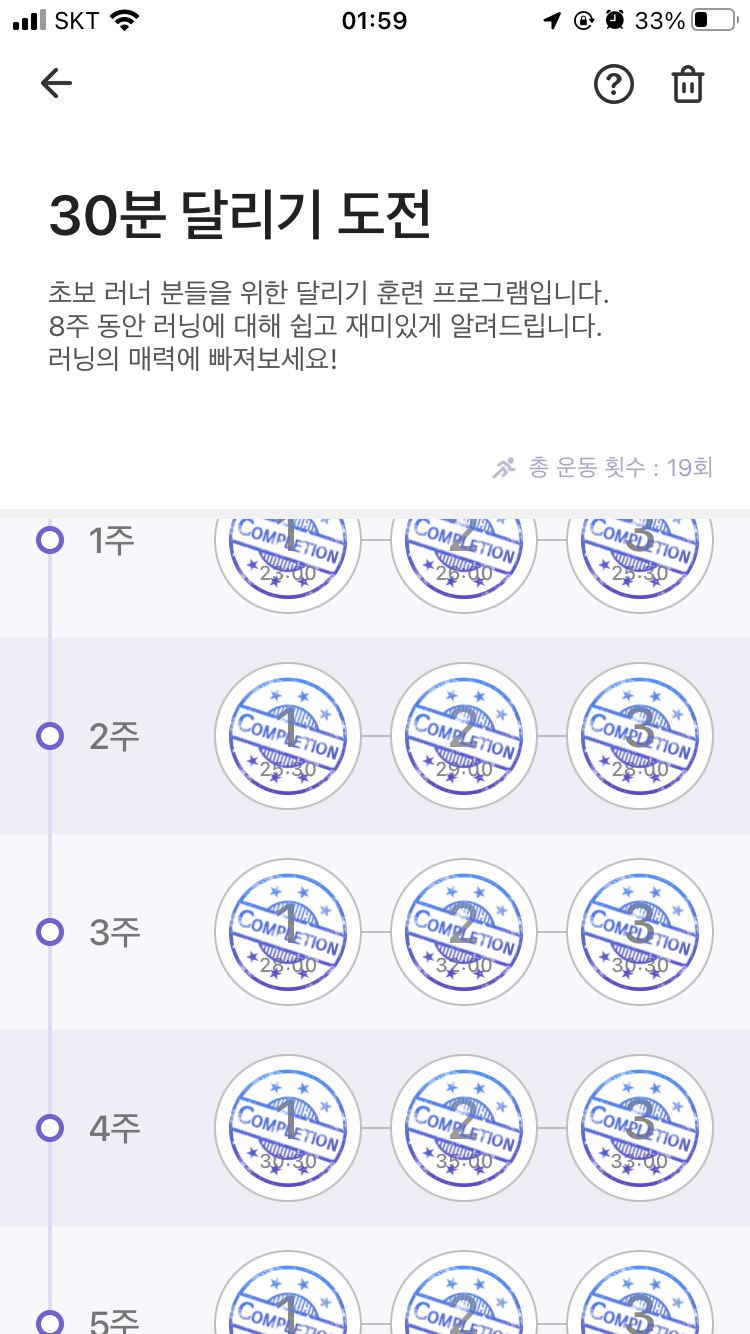Open week 2 session 2 stamp
The height and width of the screenshot is (1334, 750).
(464, 736)
